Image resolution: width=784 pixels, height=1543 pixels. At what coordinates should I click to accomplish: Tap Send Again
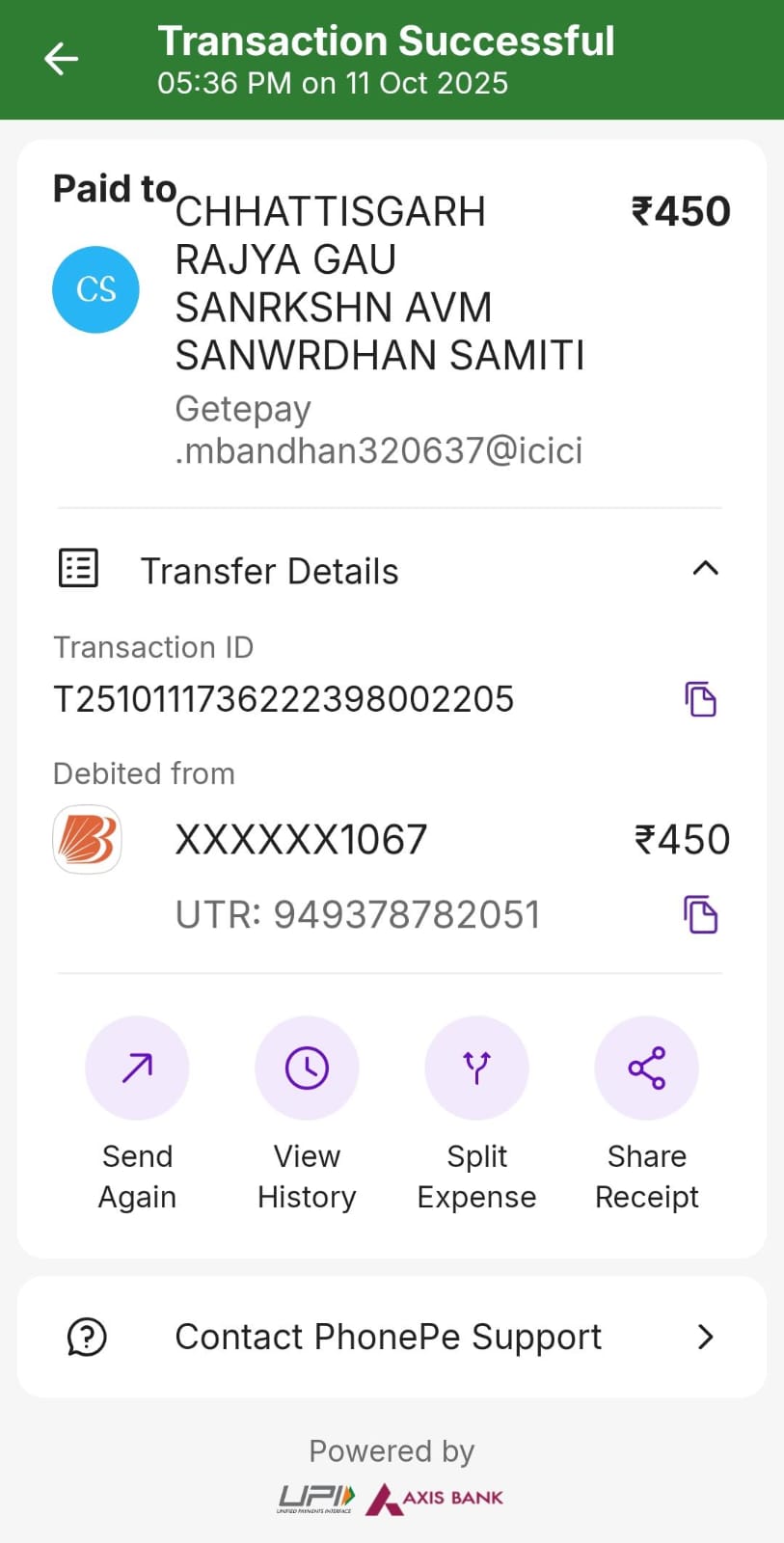[137, 1069]
